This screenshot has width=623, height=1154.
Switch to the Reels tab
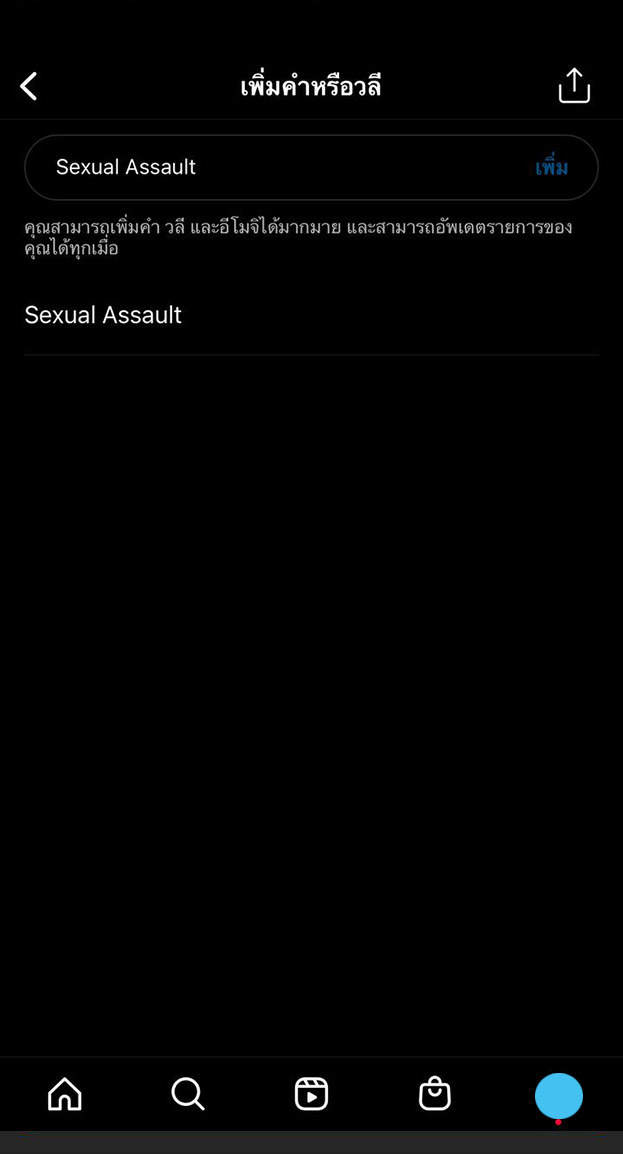[311, 1094]
